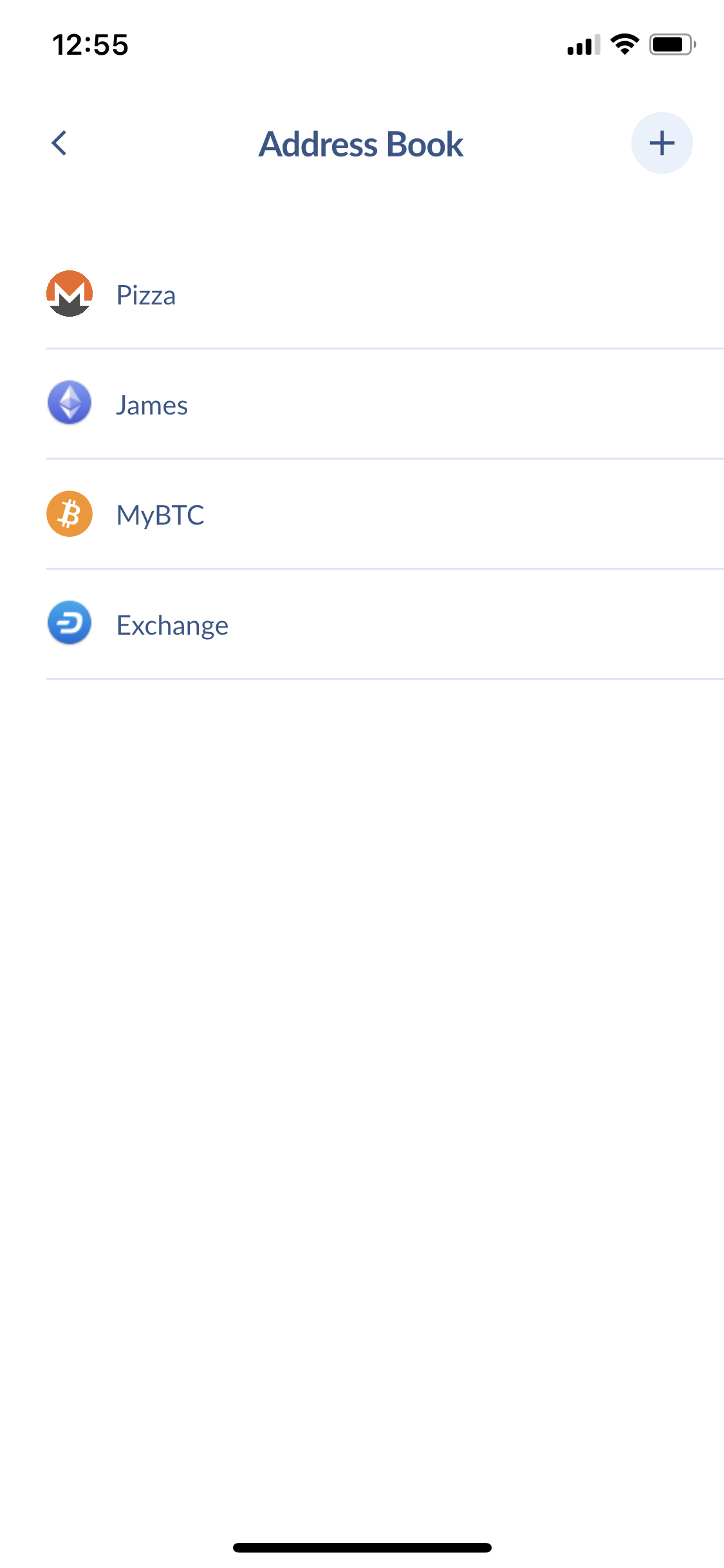Select the James Ethereum contact
Screen dimensions: 724x1568
click(x=152, y=405)
